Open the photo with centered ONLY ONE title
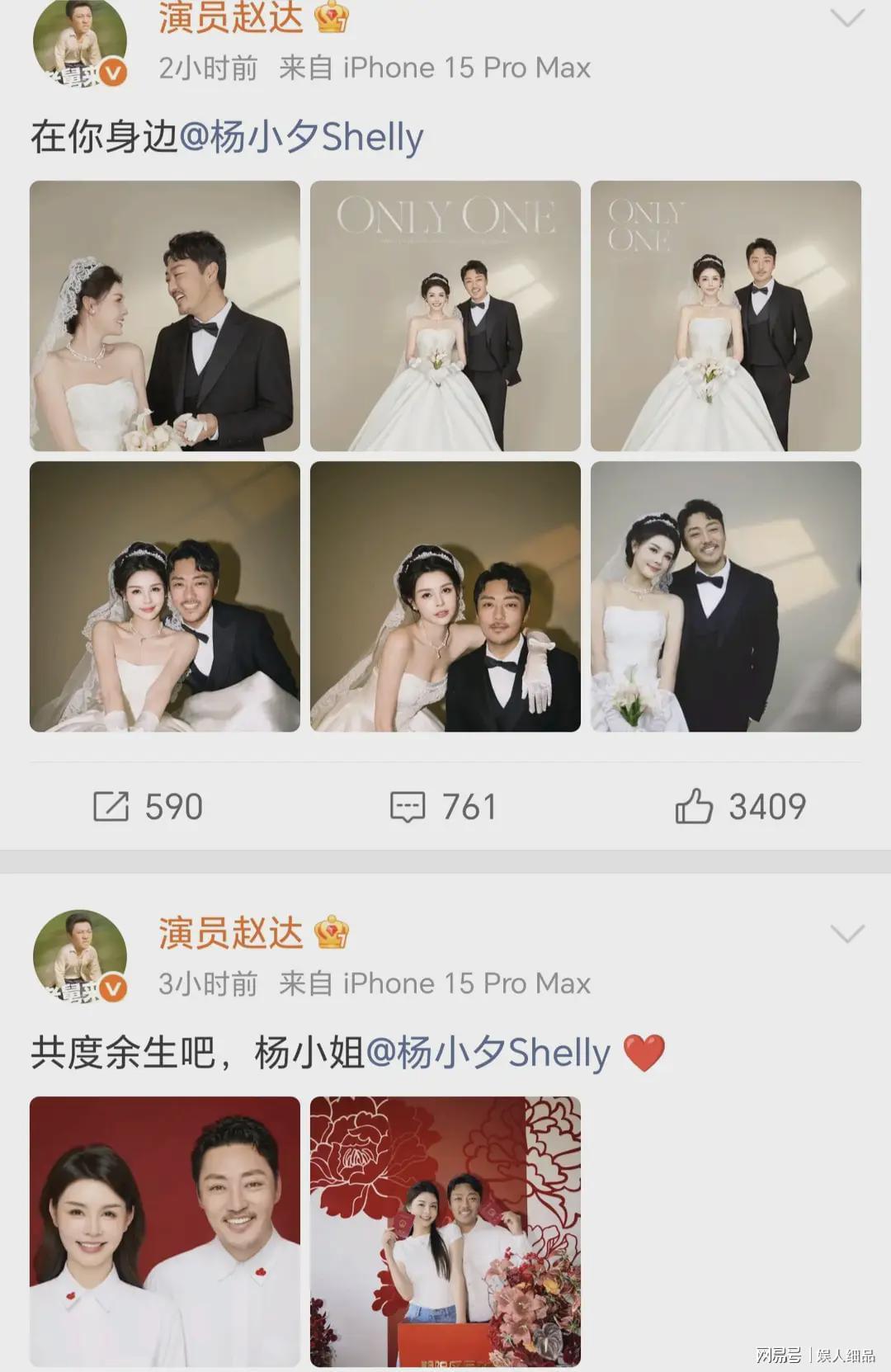 tap(445, 316)
